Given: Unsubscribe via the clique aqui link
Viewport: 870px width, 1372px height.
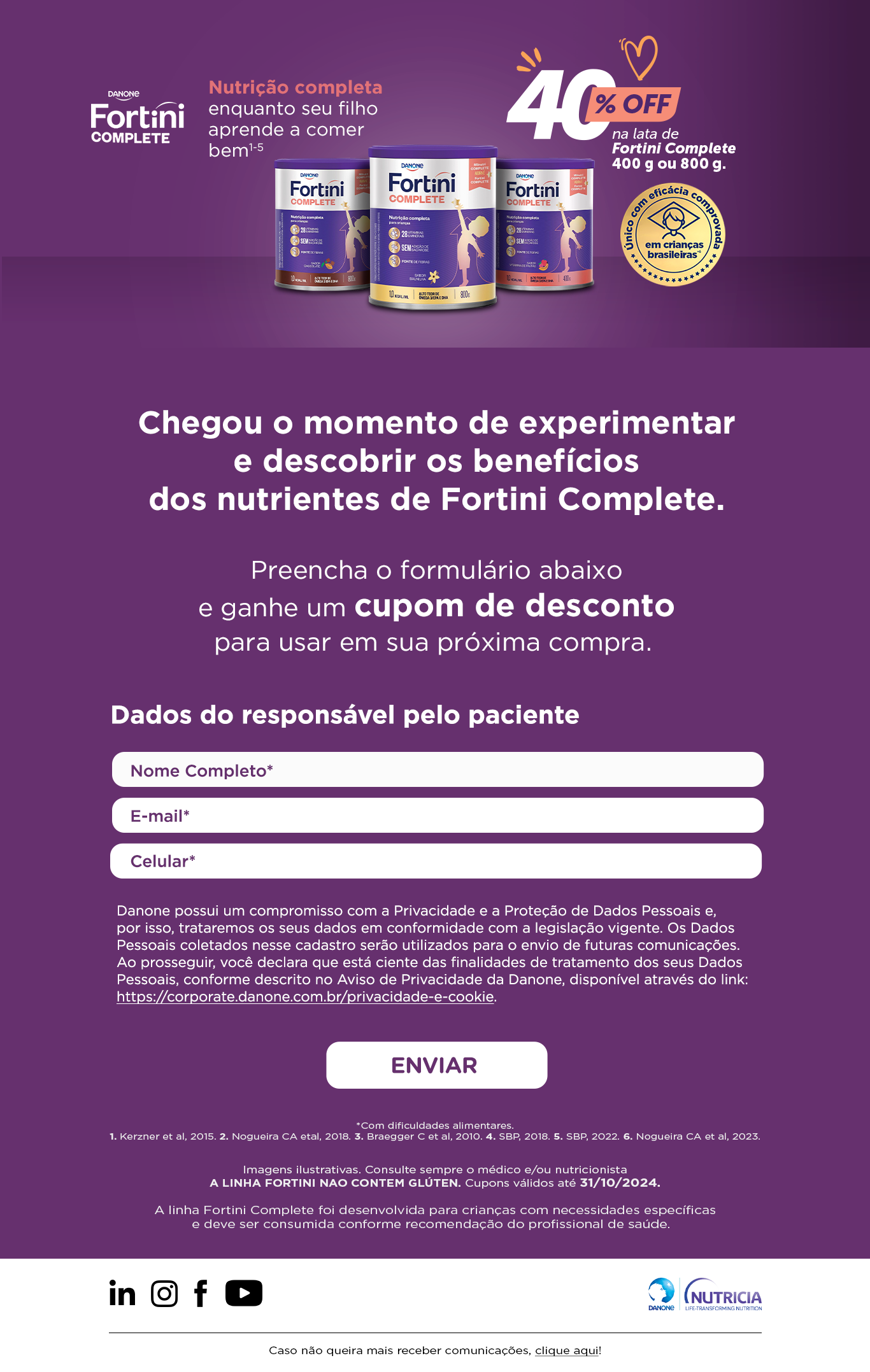Looking at the screenshot, I should pos(566,1350).
